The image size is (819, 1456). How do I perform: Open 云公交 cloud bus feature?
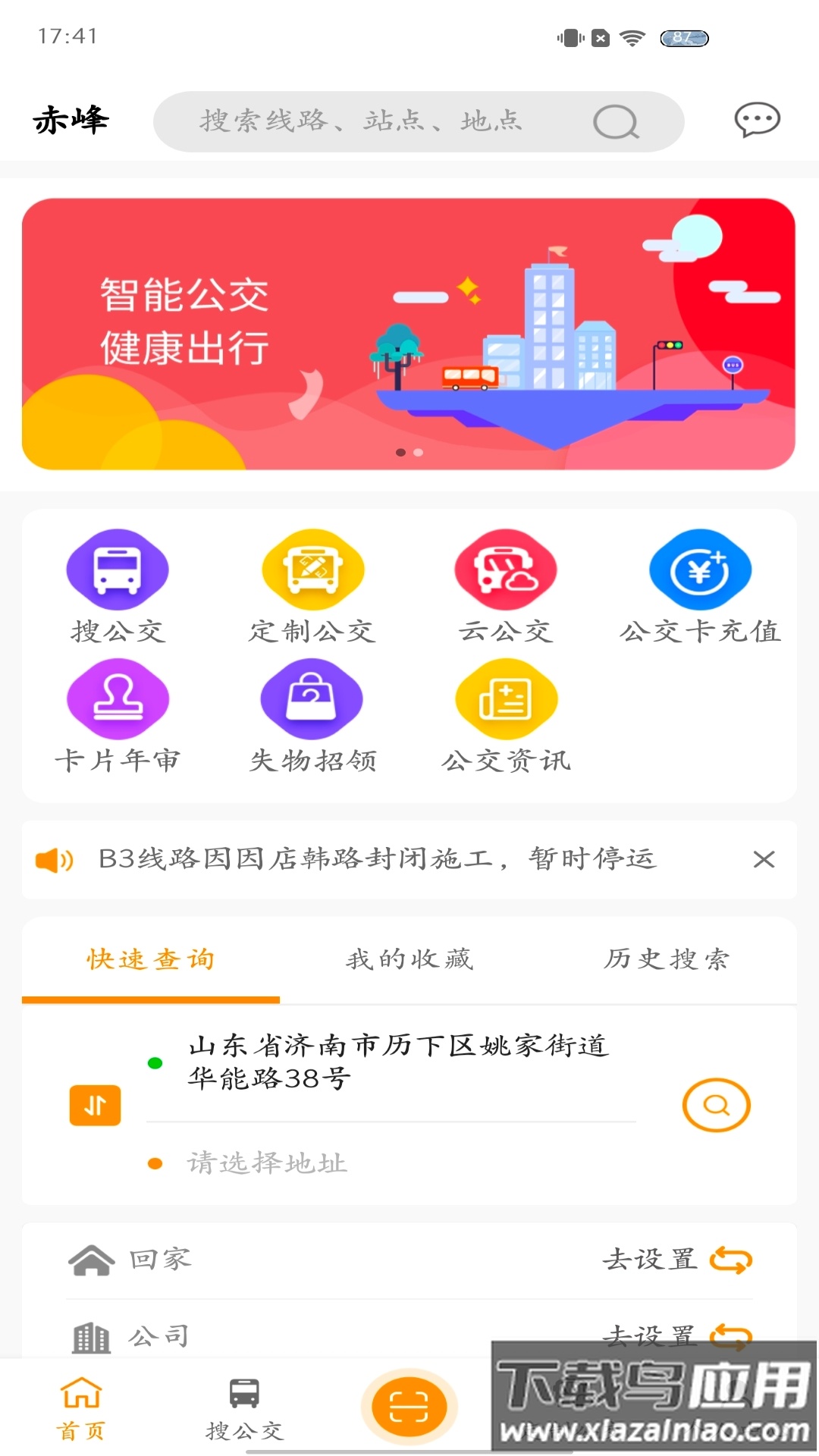pyautogui.click(x=506, y=569)
